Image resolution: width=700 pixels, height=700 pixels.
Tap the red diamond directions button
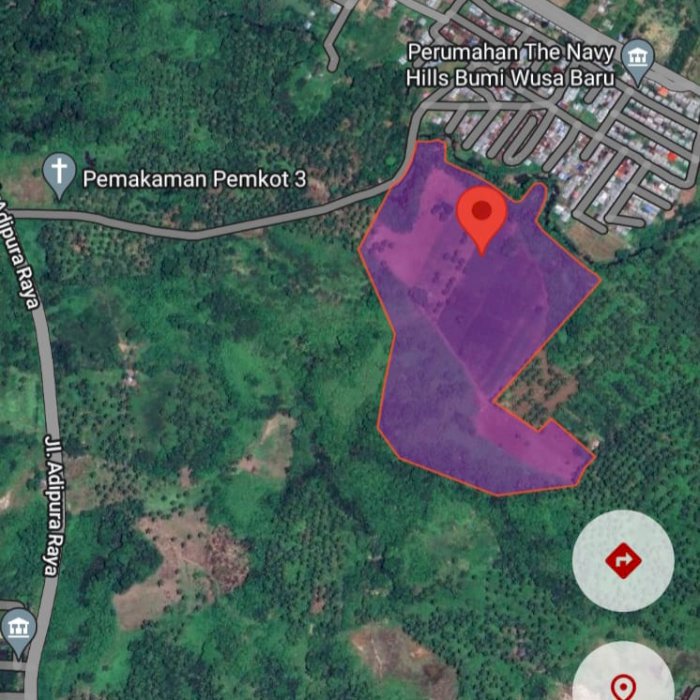click(623, 561)
